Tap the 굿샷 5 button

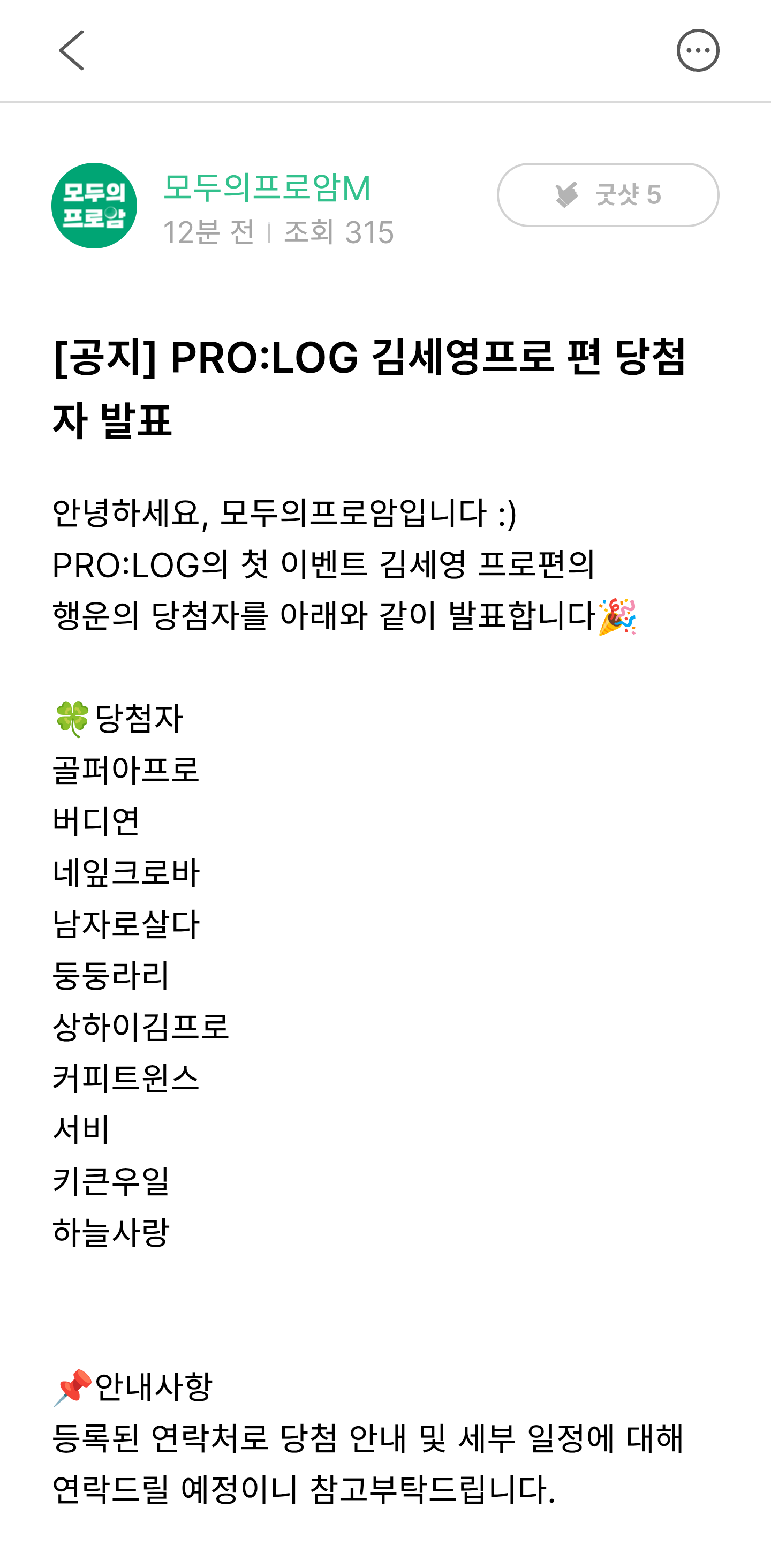607,195
